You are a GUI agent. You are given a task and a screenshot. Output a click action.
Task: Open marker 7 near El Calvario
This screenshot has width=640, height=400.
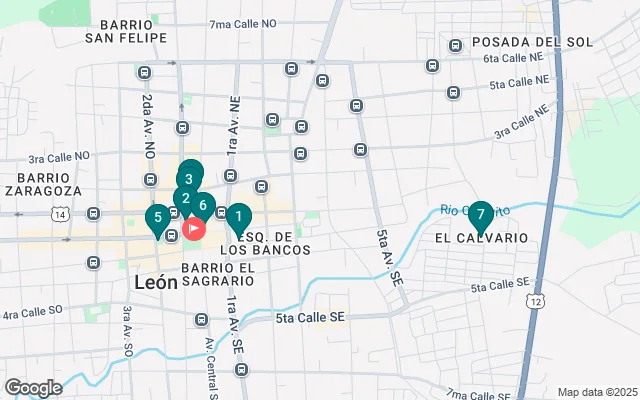[481, 214]
